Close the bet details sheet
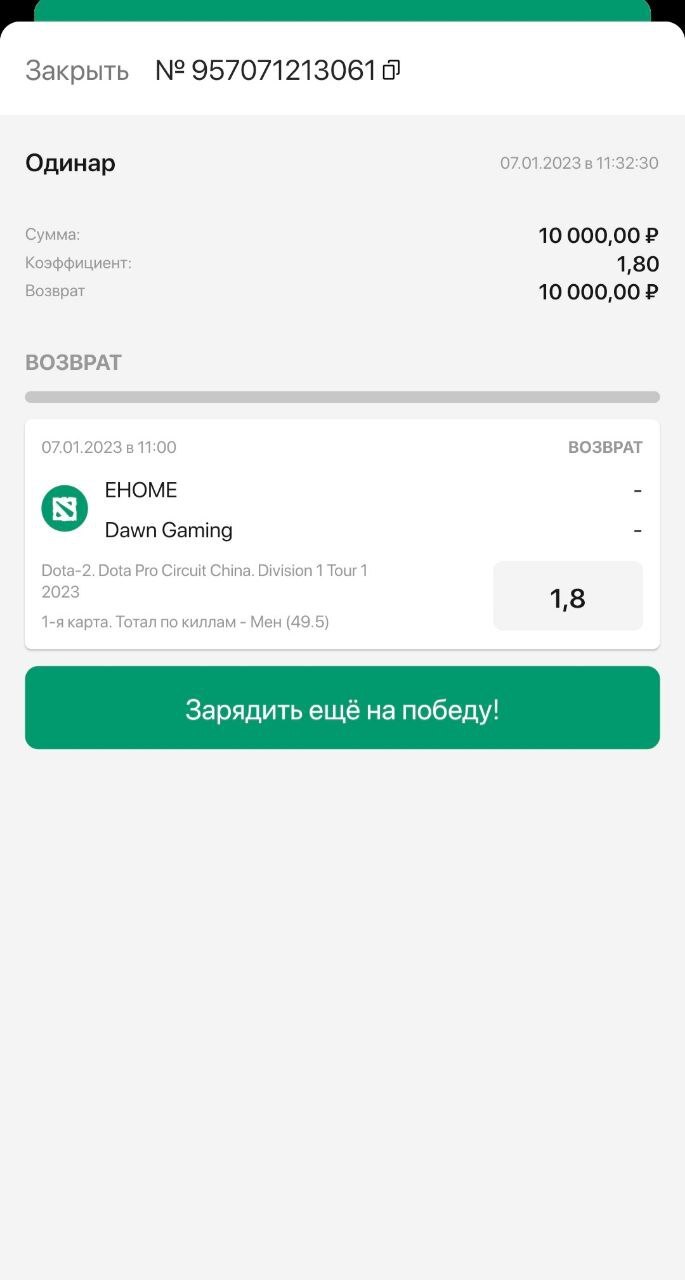685x1280 pixels. 77,71
